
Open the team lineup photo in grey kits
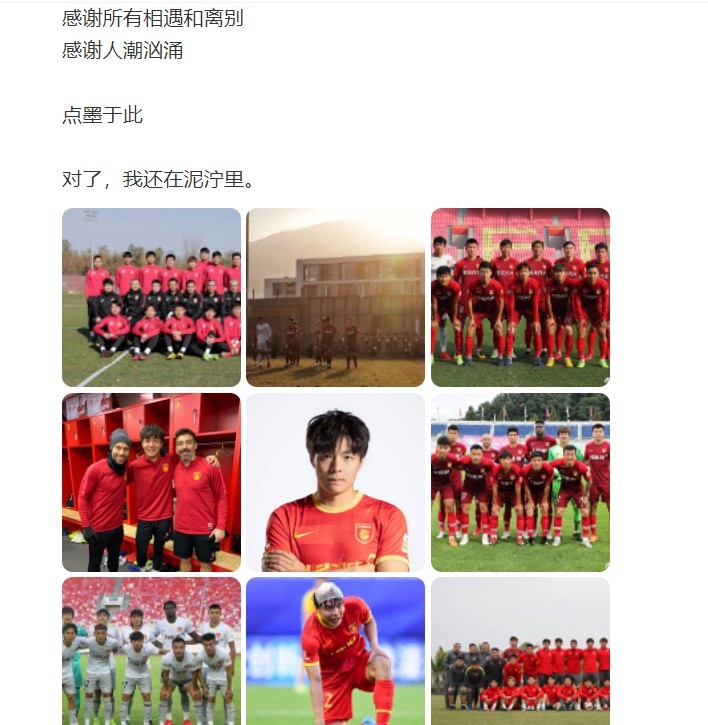click(x=151, y=651)
